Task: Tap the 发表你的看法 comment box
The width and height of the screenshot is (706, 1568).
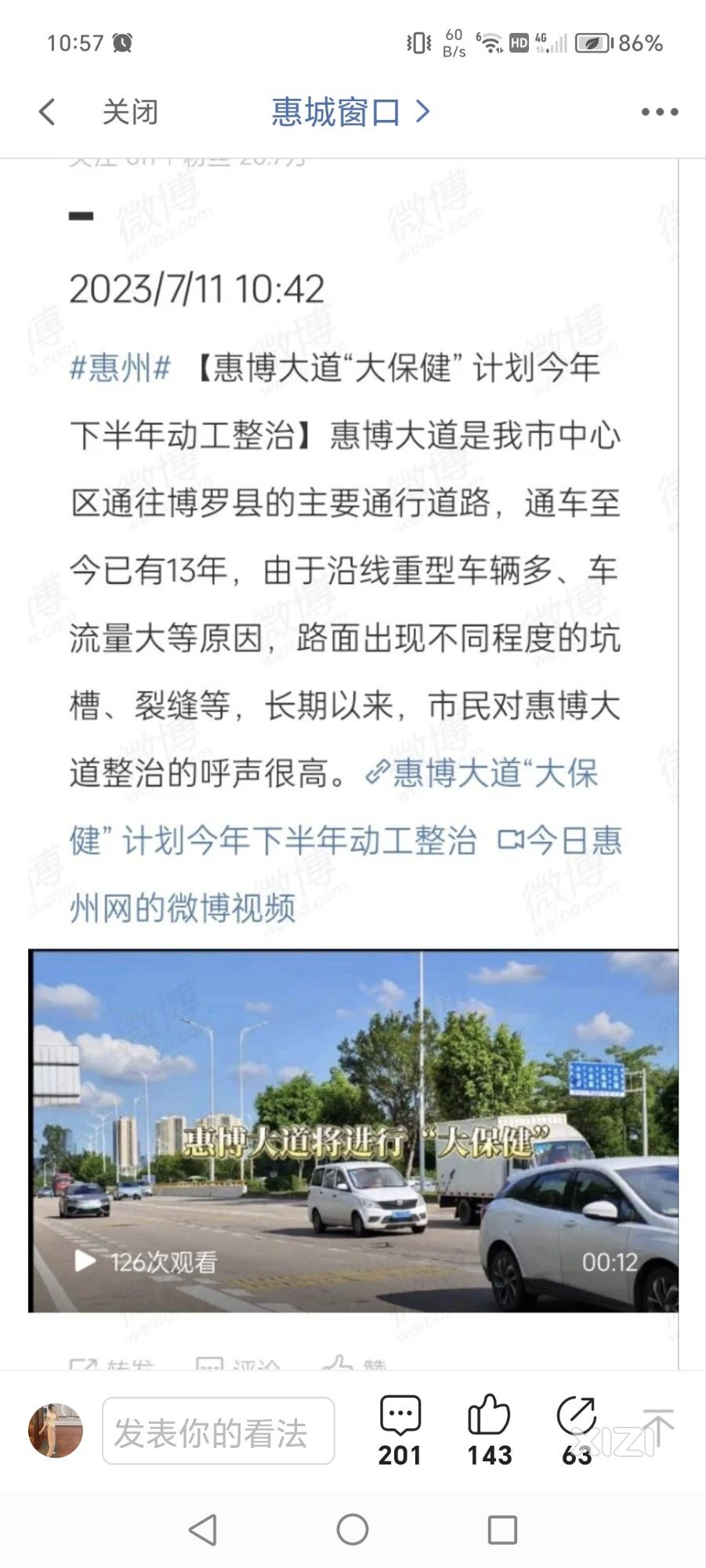Action: click(219, 1432)
